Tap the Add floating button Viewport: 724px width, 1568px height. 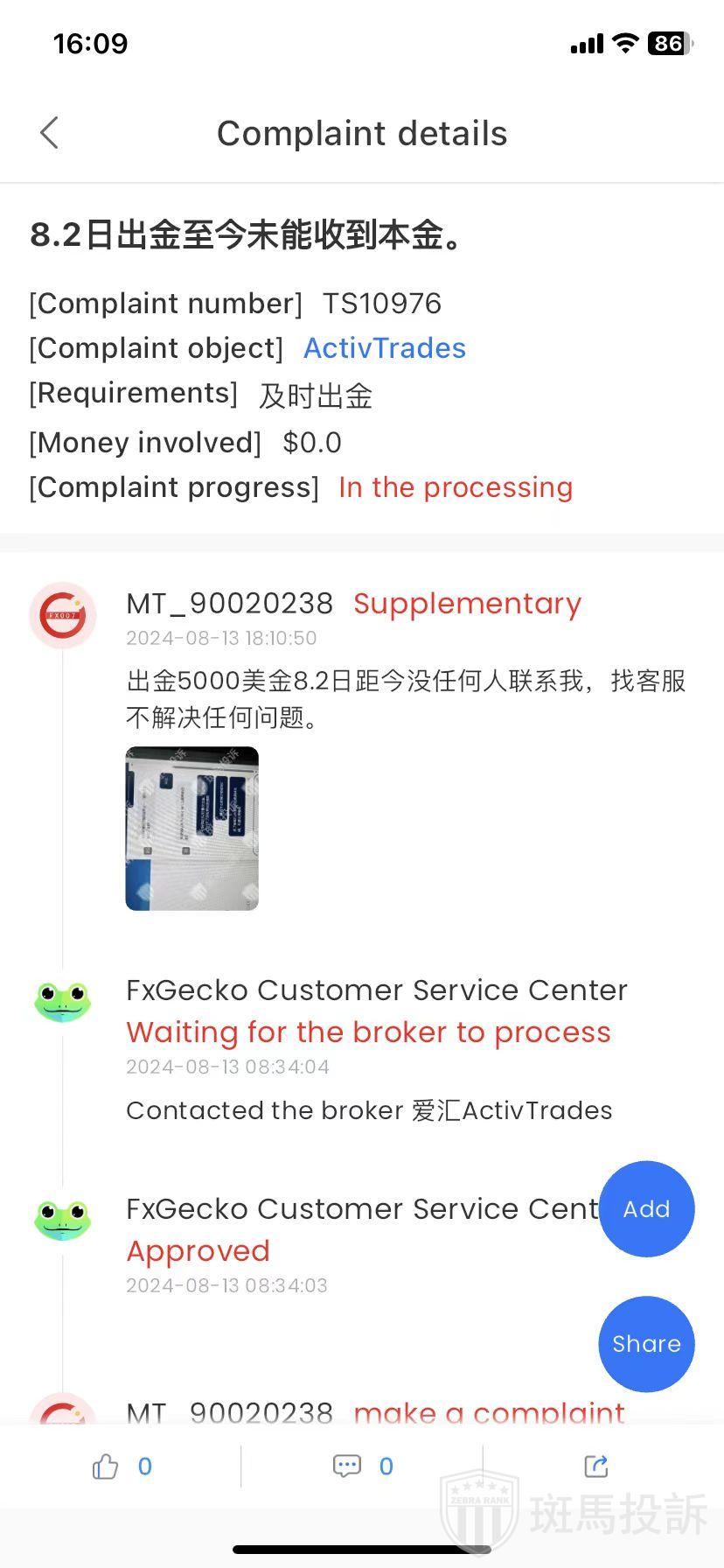pos(646,1208)
